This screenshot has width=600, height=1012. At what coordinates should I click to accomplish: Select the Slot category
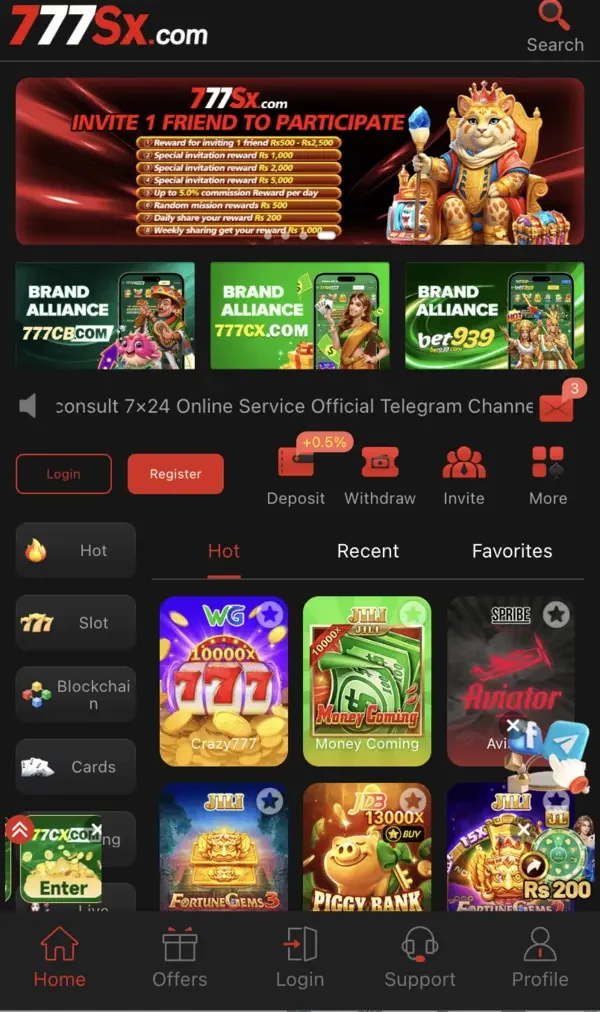pos(76,623)
